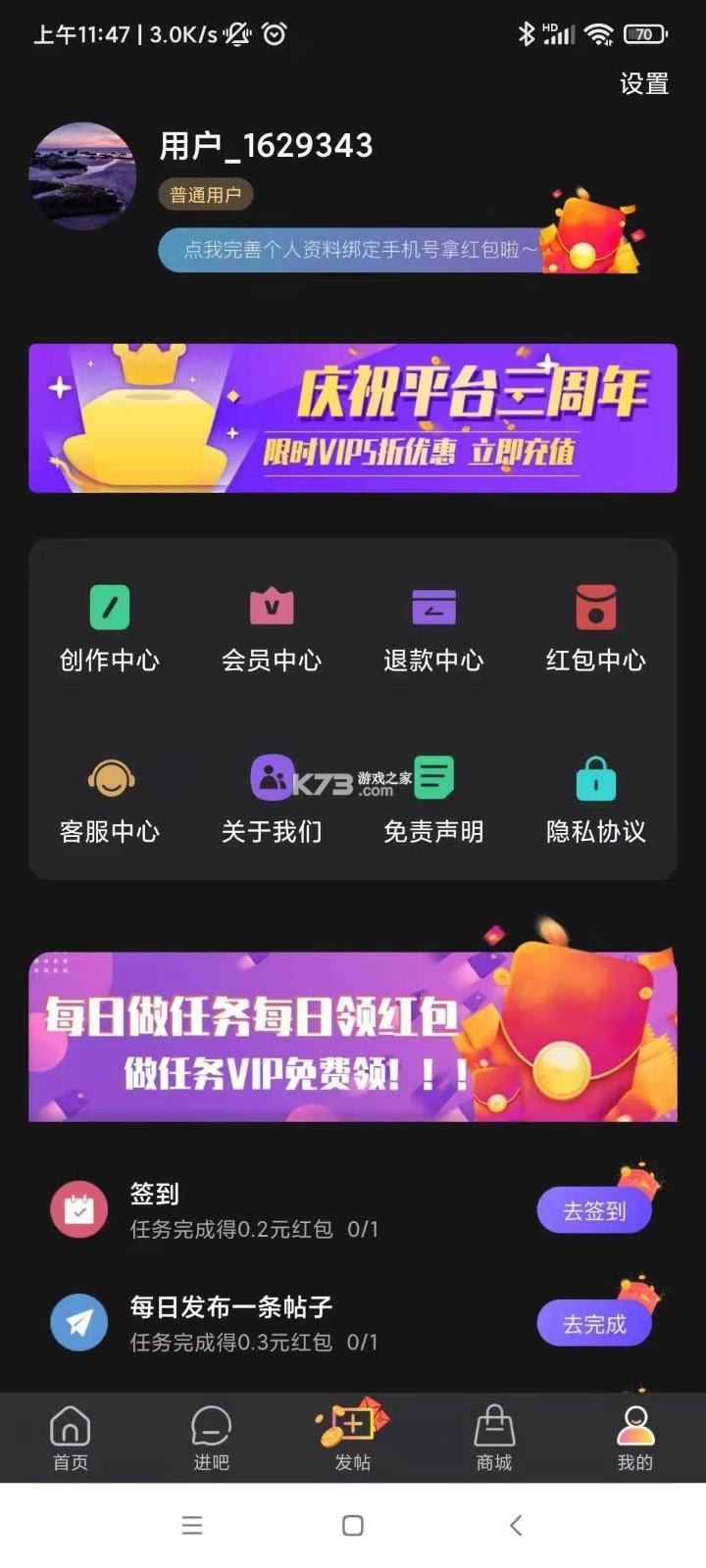Open 设置 (Settings) at top right
The image size is (706, 1568).
pos(643,85)
